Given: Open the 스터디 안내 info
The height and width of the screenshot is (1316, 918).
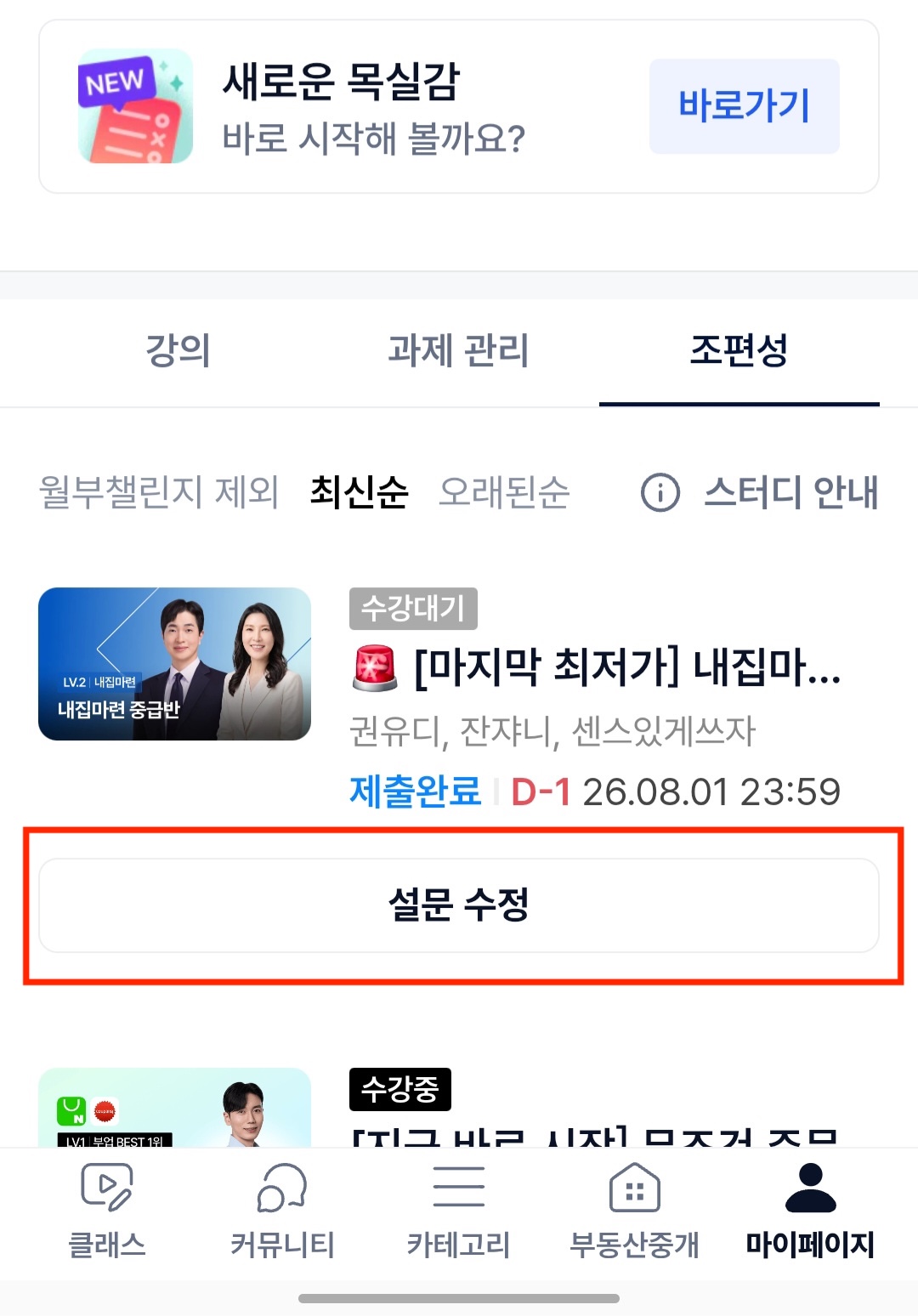Looking at the screenshot, I should coord(759,492).
